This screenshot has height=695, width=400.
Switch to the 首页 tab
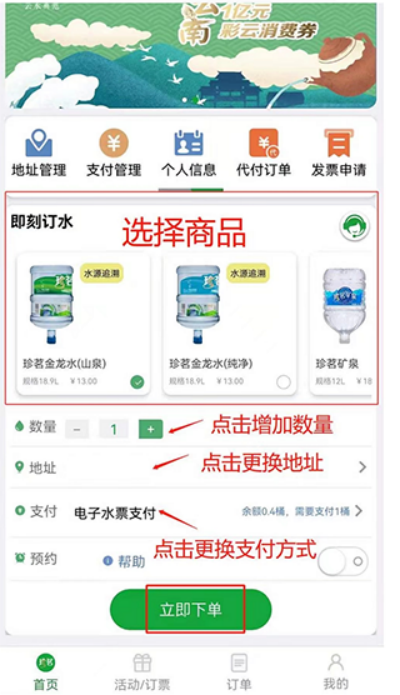pyautogui.click(x=46, y=673)
